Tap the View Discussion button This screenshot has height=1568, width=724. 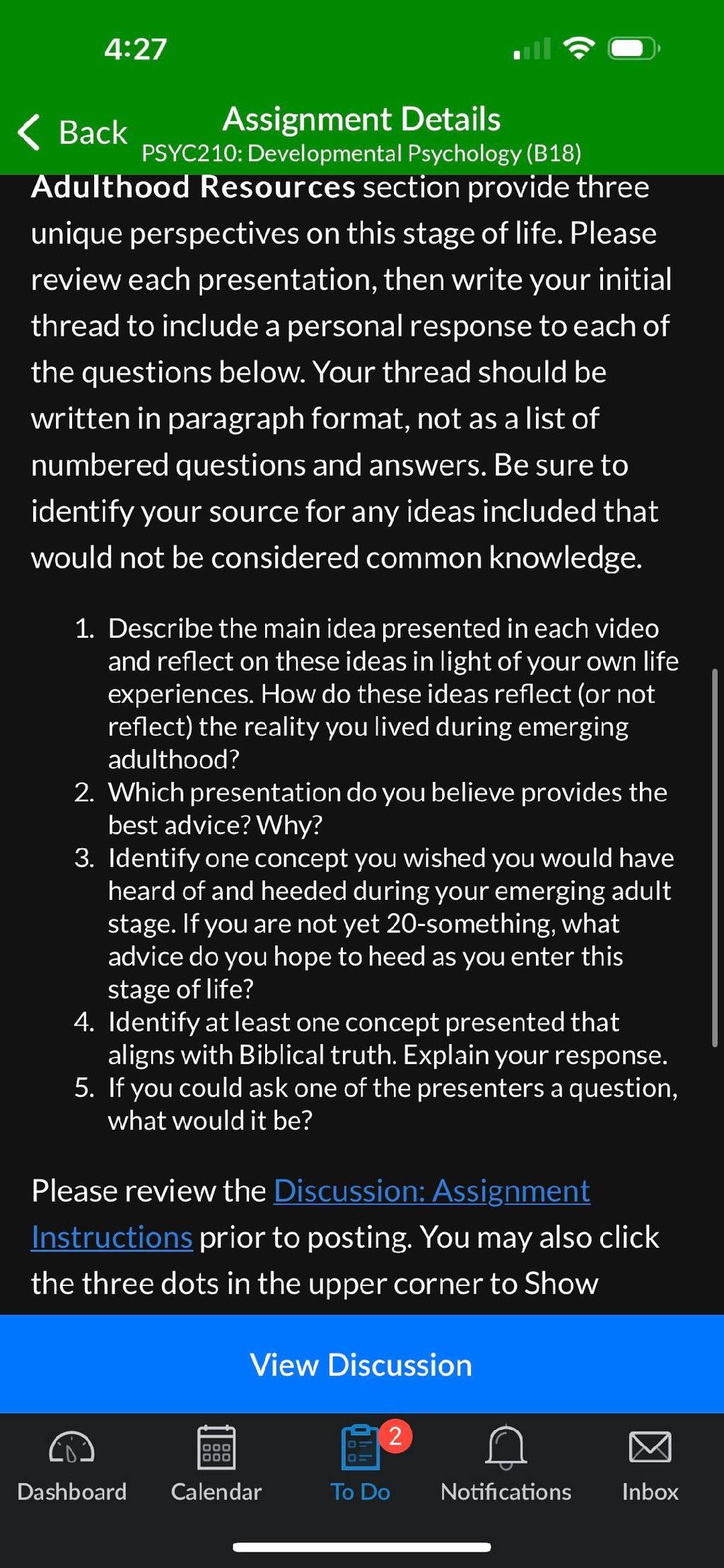click(x=362, y=1364)
